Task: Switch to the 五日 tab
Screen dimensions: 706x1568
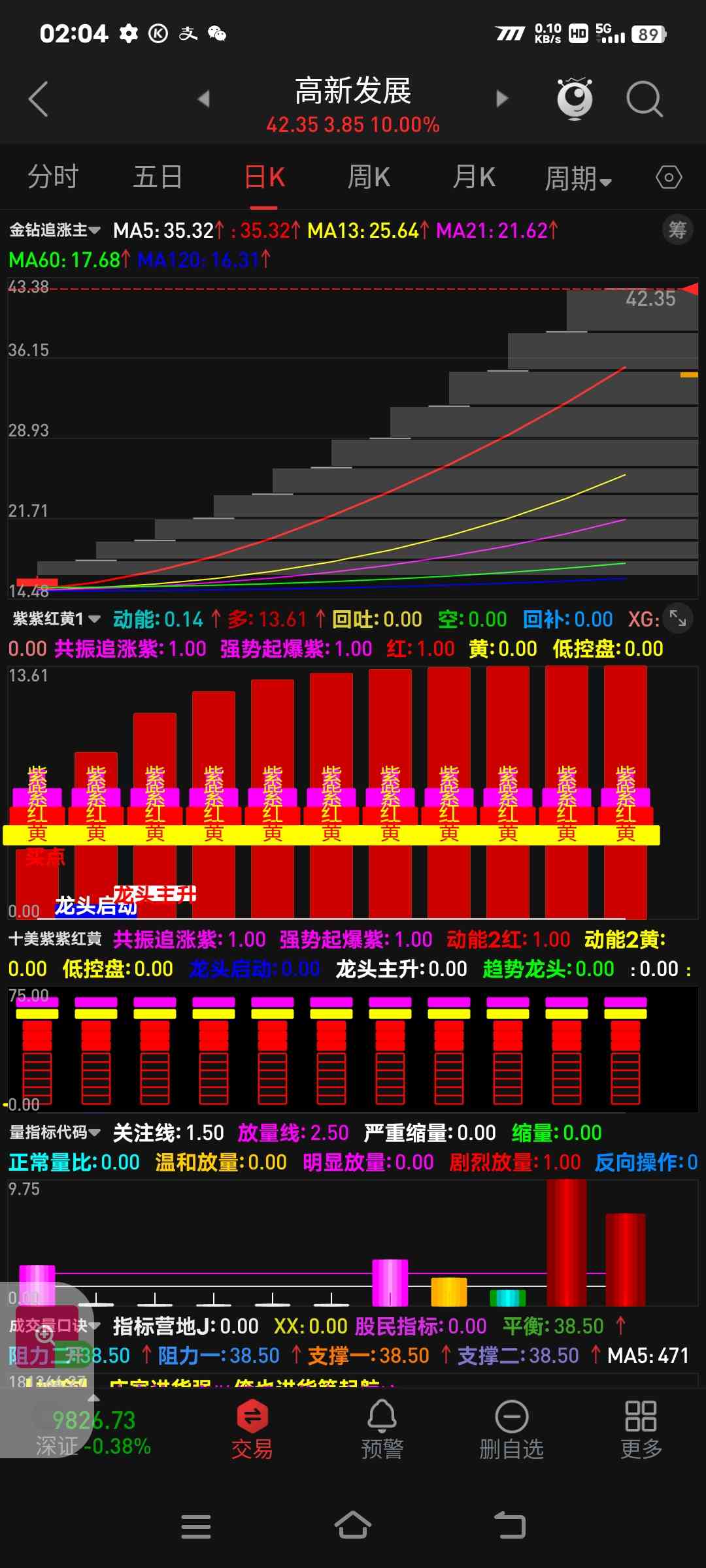Action: 158,177
